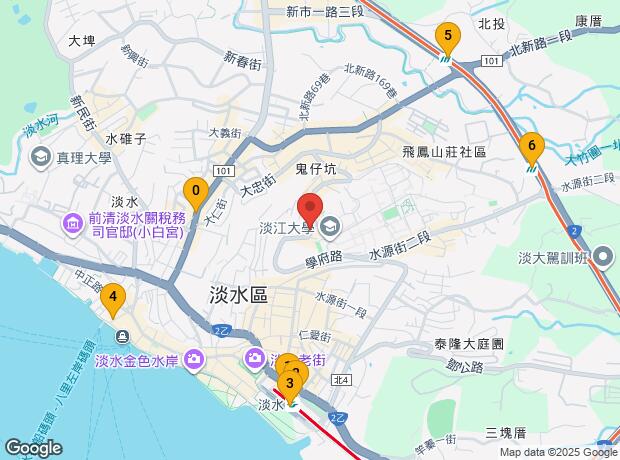Open the 真理大學 place icon
This screenshot has width=620, height=460.
pos(41,158)
